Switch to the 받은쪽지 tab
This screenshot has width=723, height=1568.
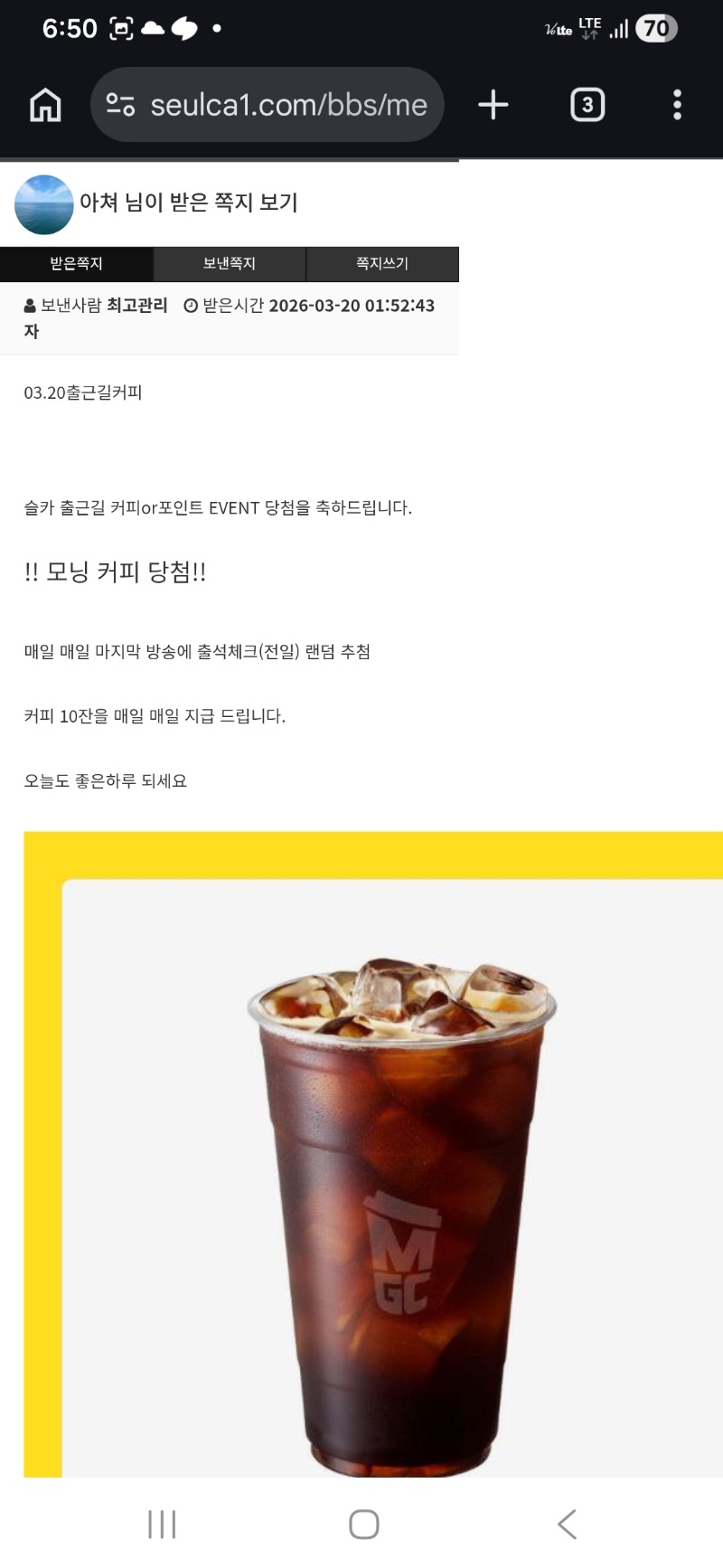77,264
